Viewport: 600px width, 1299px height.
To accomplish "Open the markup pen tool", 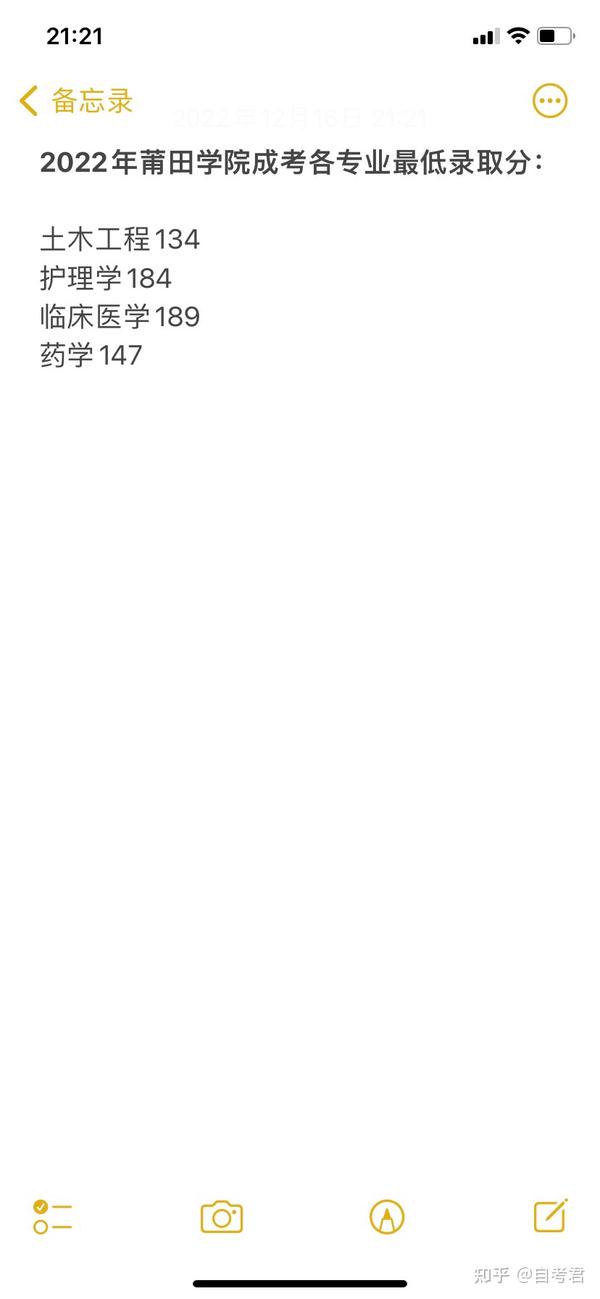I will (x=387, y=1216).
